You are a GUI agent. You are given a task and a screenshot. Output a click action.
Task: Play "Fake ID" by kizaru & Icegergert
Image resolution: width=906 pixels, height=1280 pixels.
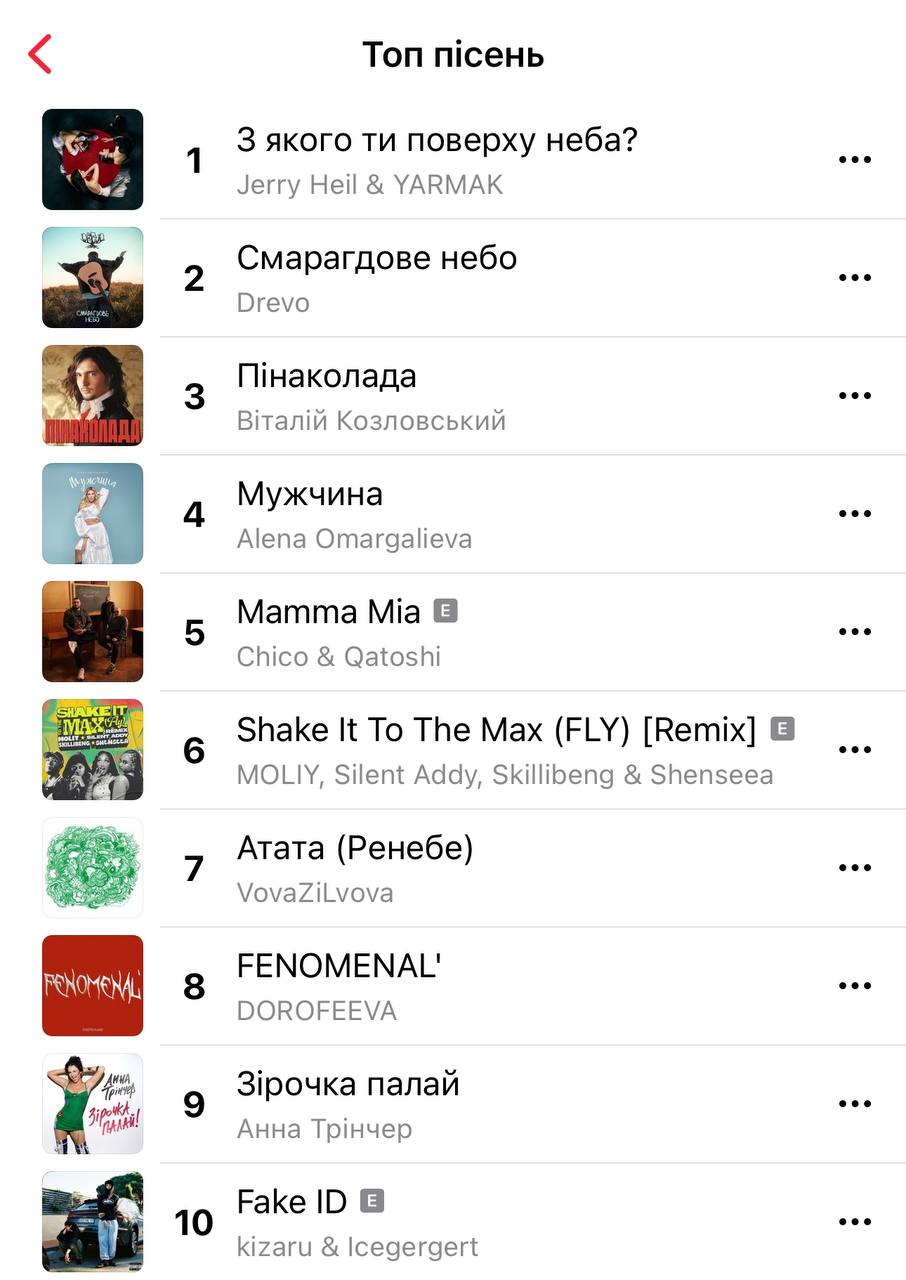(x=292, y=1203)
